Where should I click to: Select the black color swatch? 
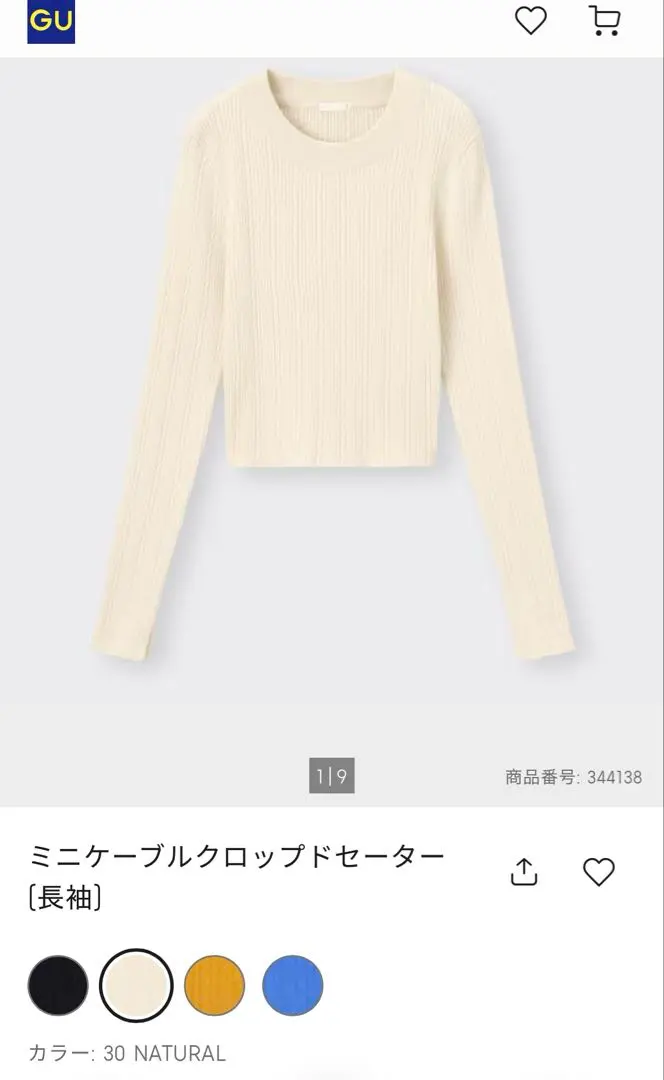58,985
